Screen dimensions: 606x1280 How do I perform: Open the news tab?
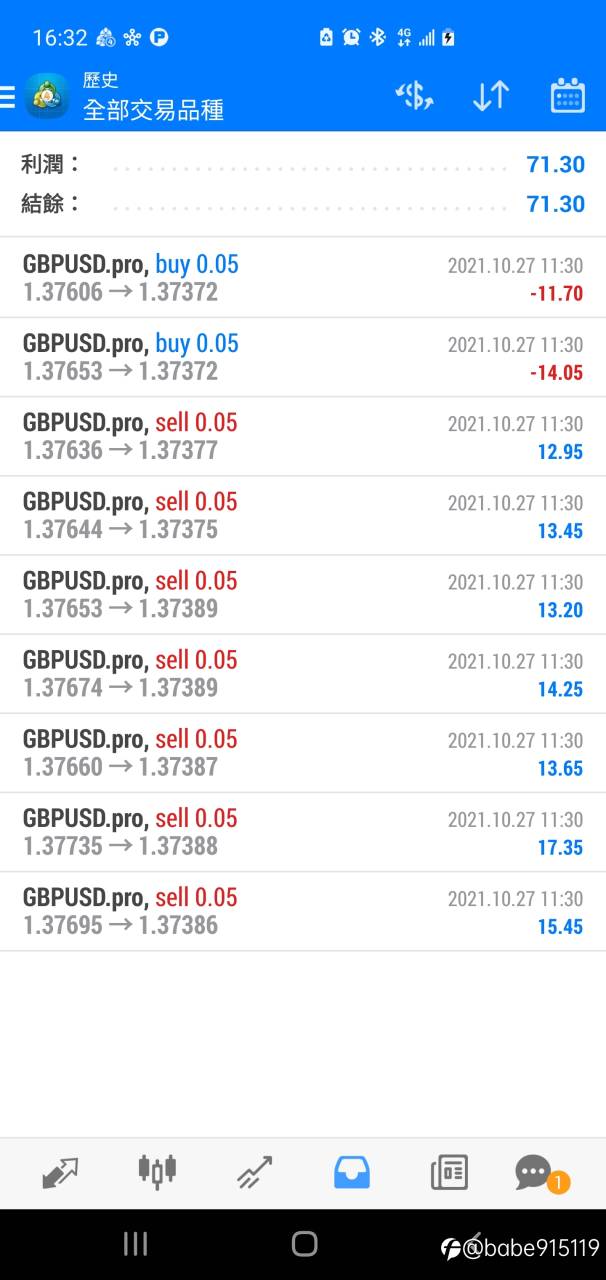[449, 1172]
